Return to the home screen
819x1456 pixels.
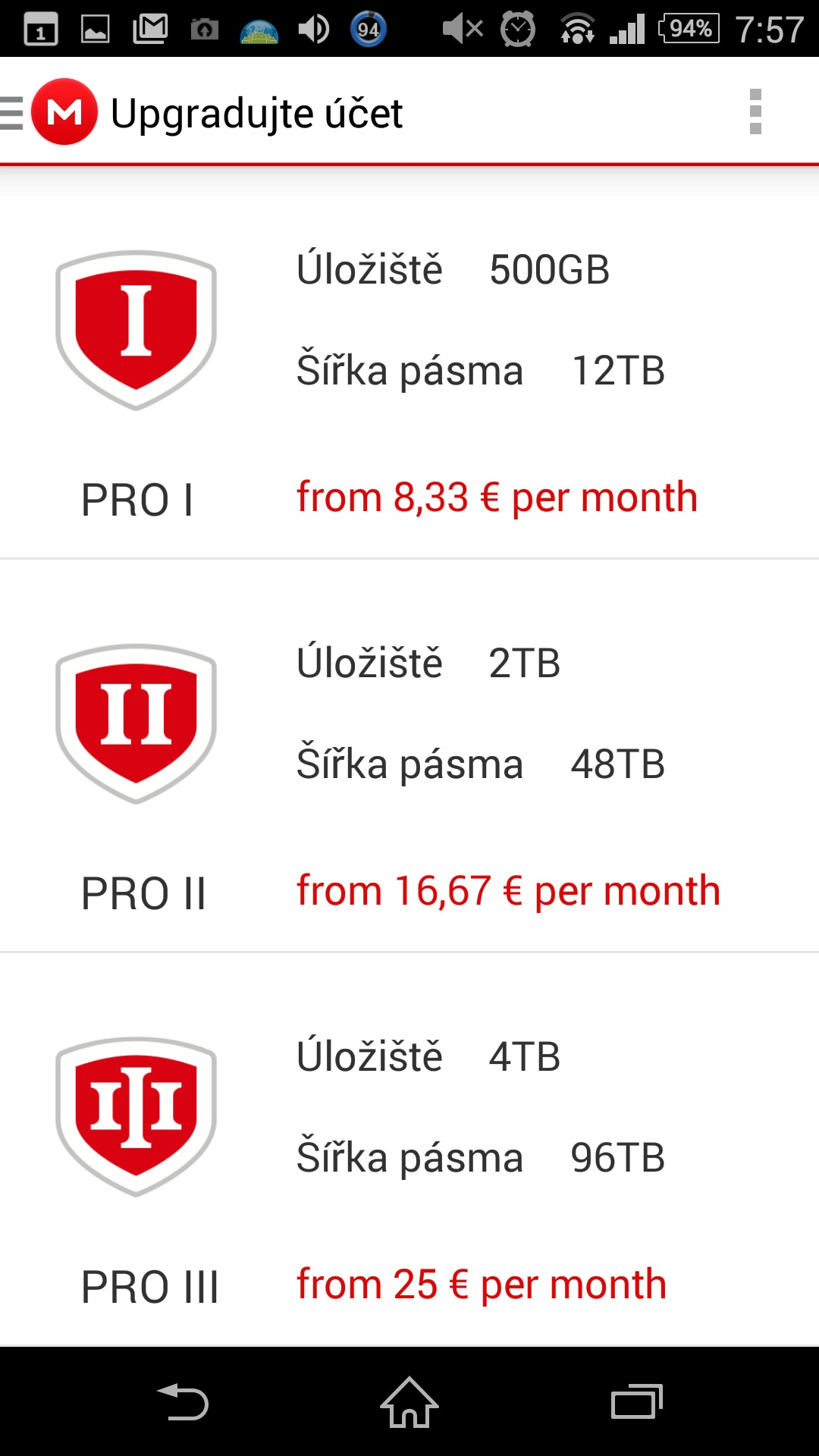tap(409, 1401)
